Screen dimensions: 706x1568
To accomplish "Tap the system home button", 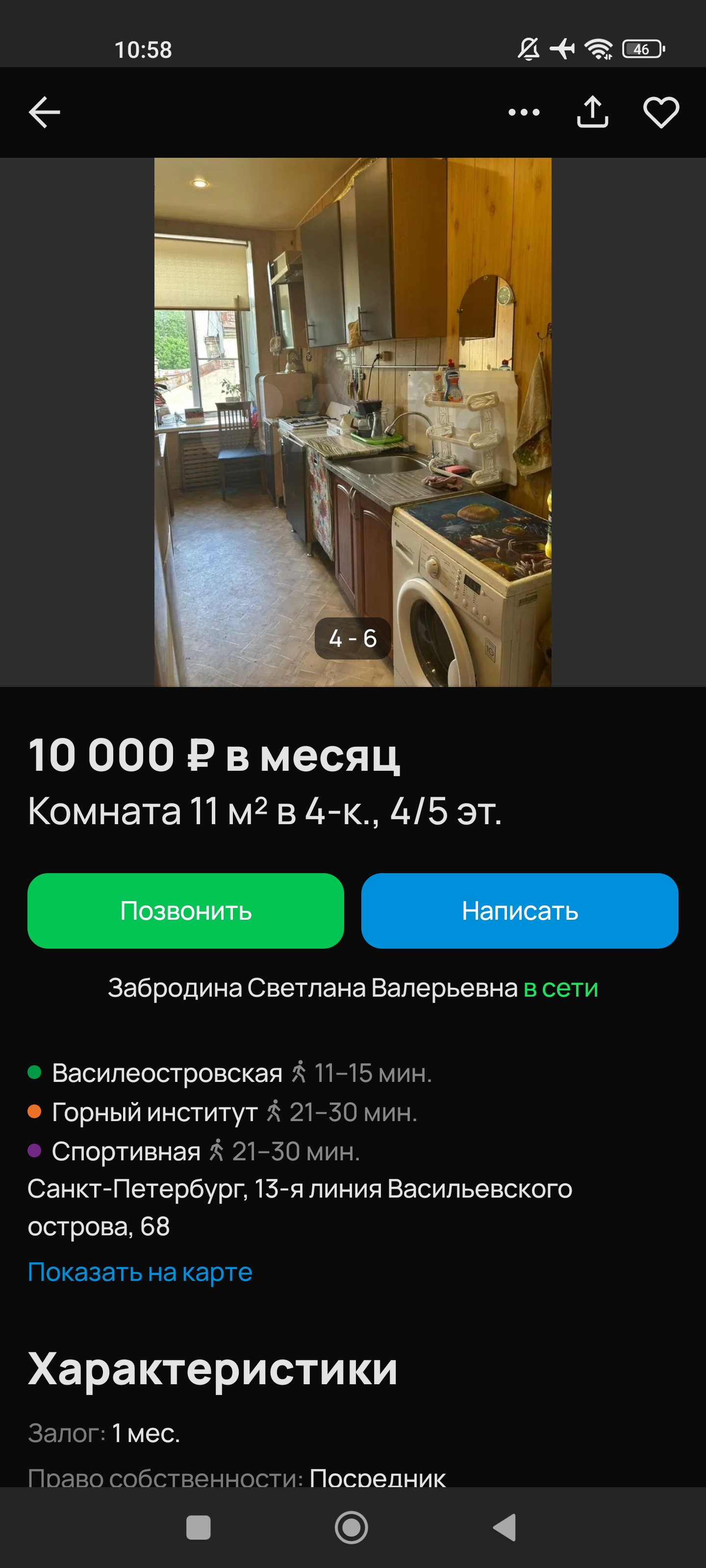I will tap(352, 1527).
